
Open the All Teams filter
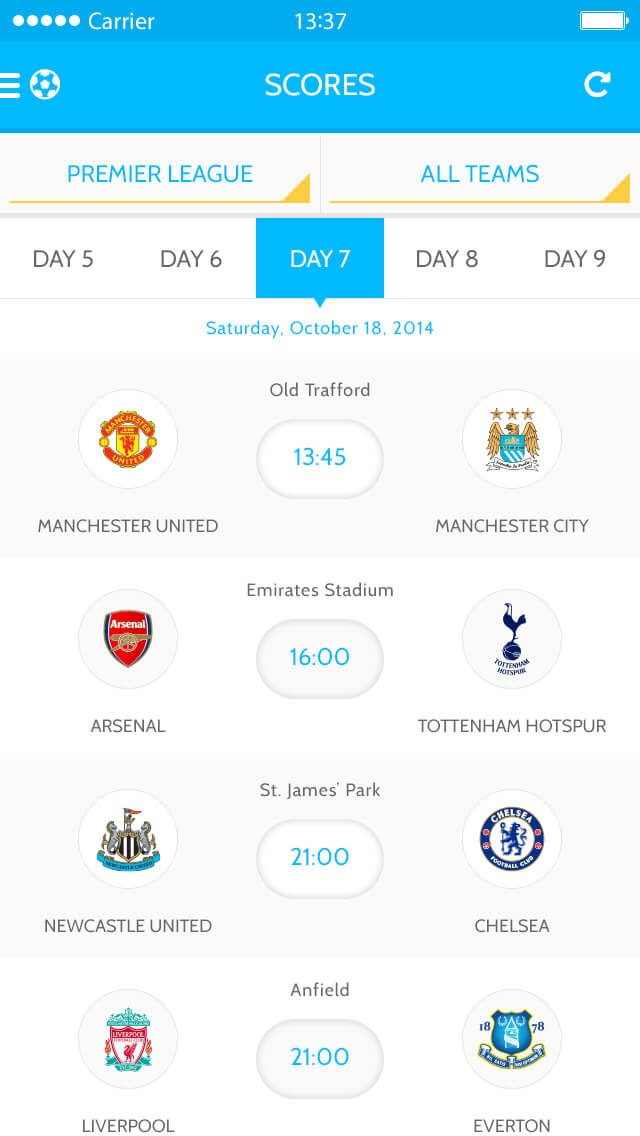point(480,175)
